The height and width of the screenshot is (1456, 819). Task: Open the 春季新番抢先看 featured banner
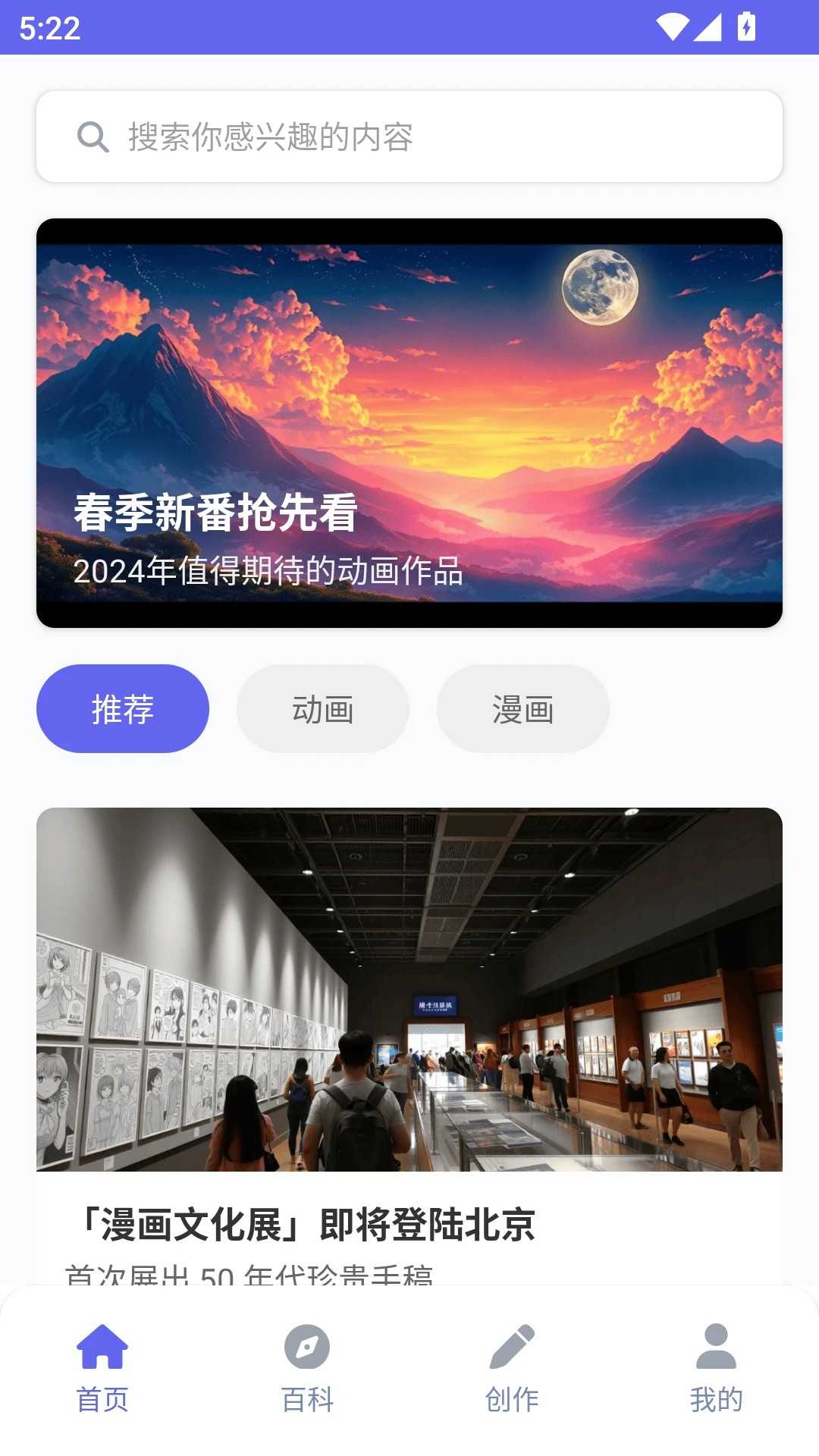point(409,422)
